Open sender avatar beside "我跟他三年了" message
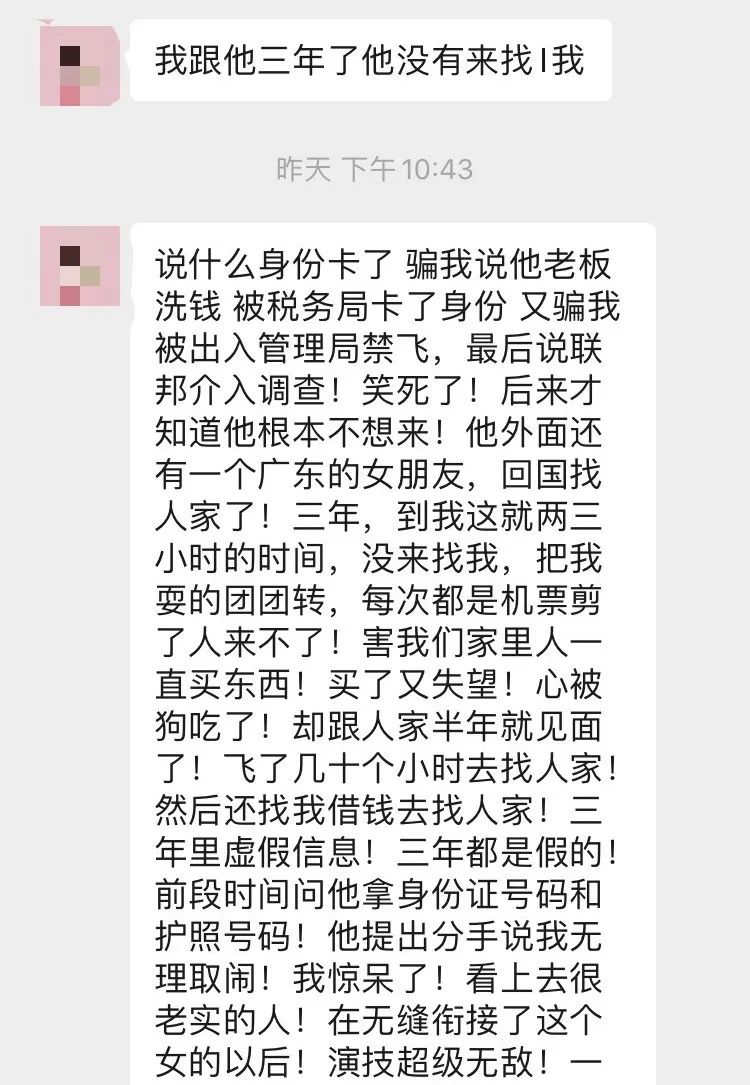Viewport: 750px width, 1085px height. click(x=80, y=63)
